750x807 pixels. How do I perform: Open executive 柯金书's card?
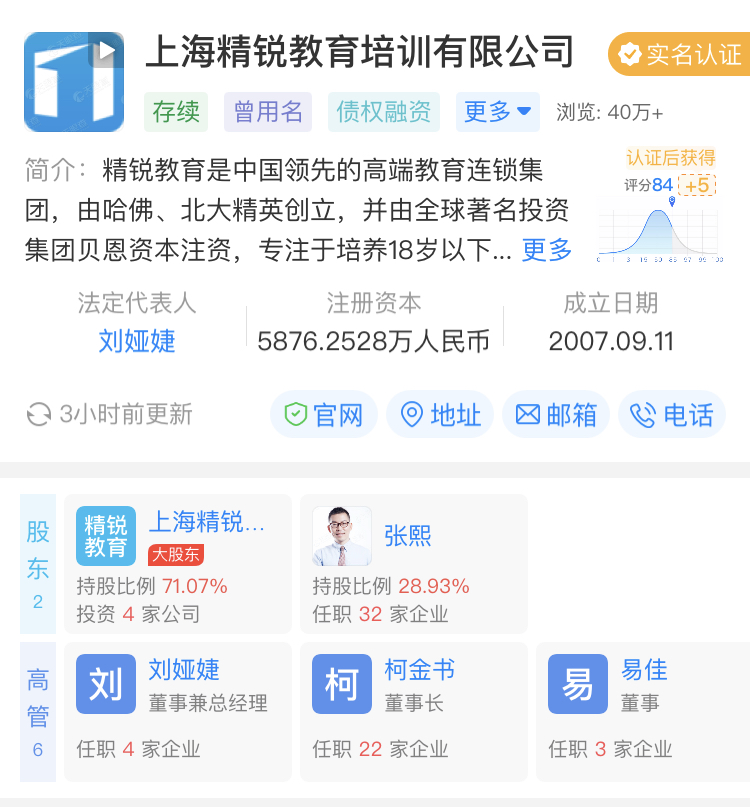pyautogui.click(x=413, y=711)
